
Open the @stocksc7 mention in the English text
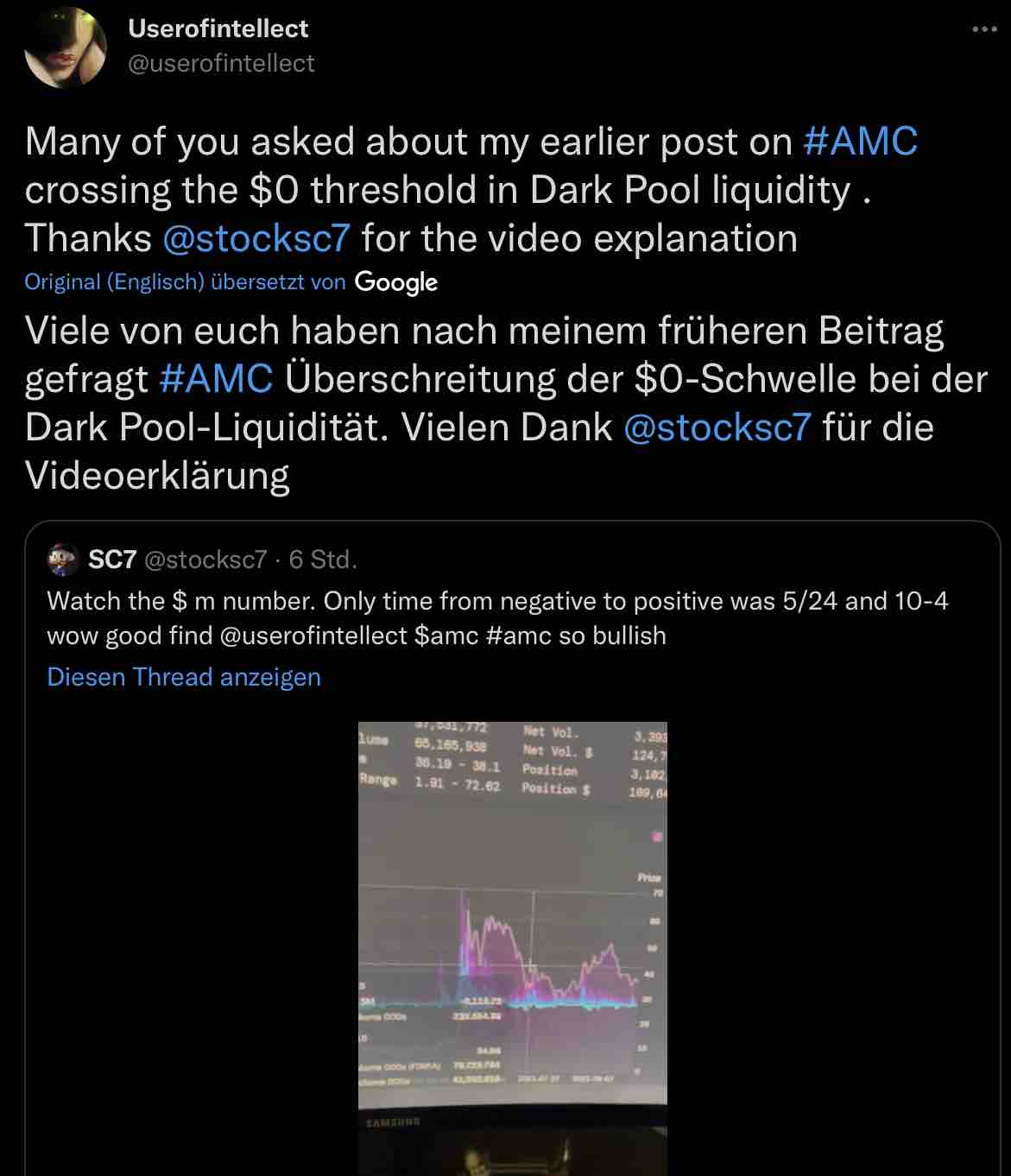click(256, 238)
